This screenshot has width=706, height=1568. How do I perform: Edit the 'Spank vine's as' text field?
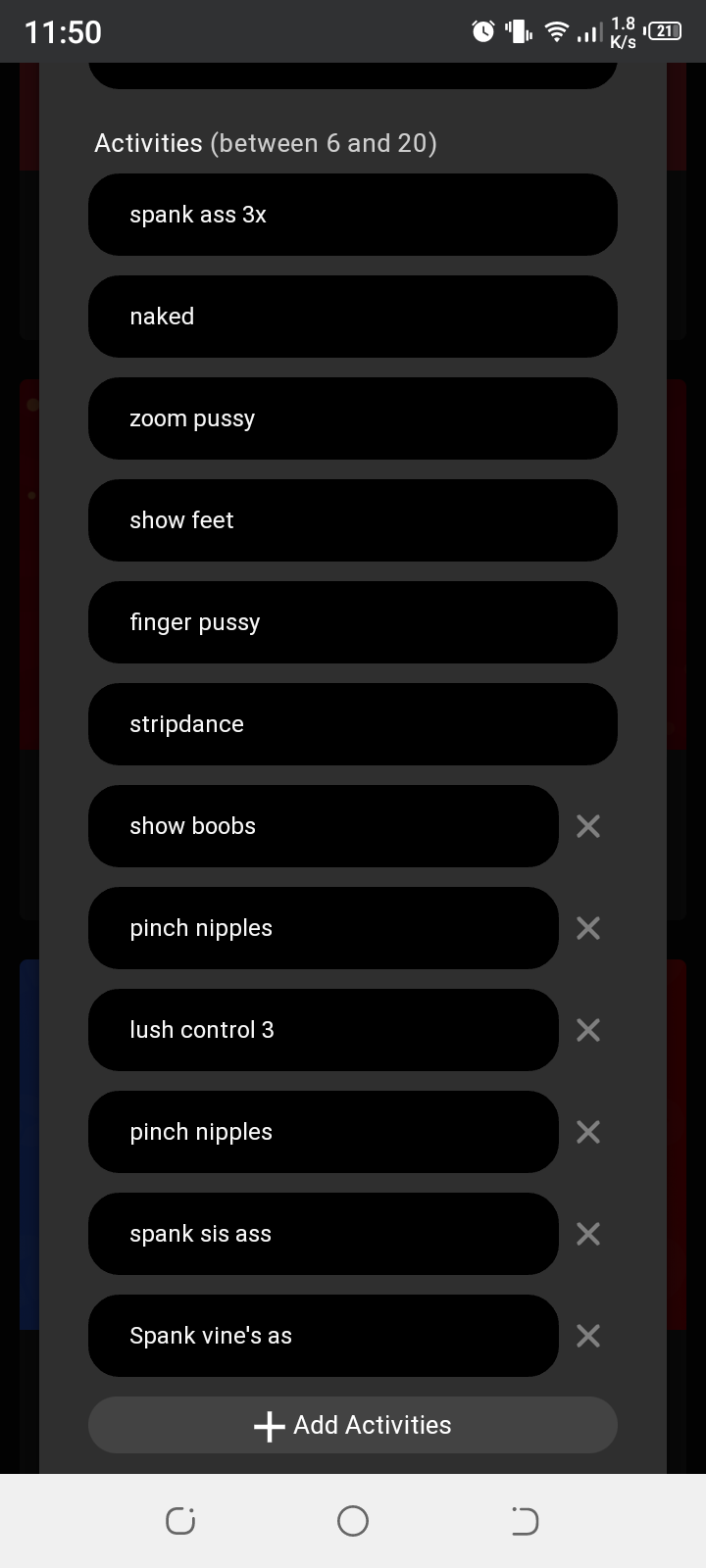coord(324,1336)
